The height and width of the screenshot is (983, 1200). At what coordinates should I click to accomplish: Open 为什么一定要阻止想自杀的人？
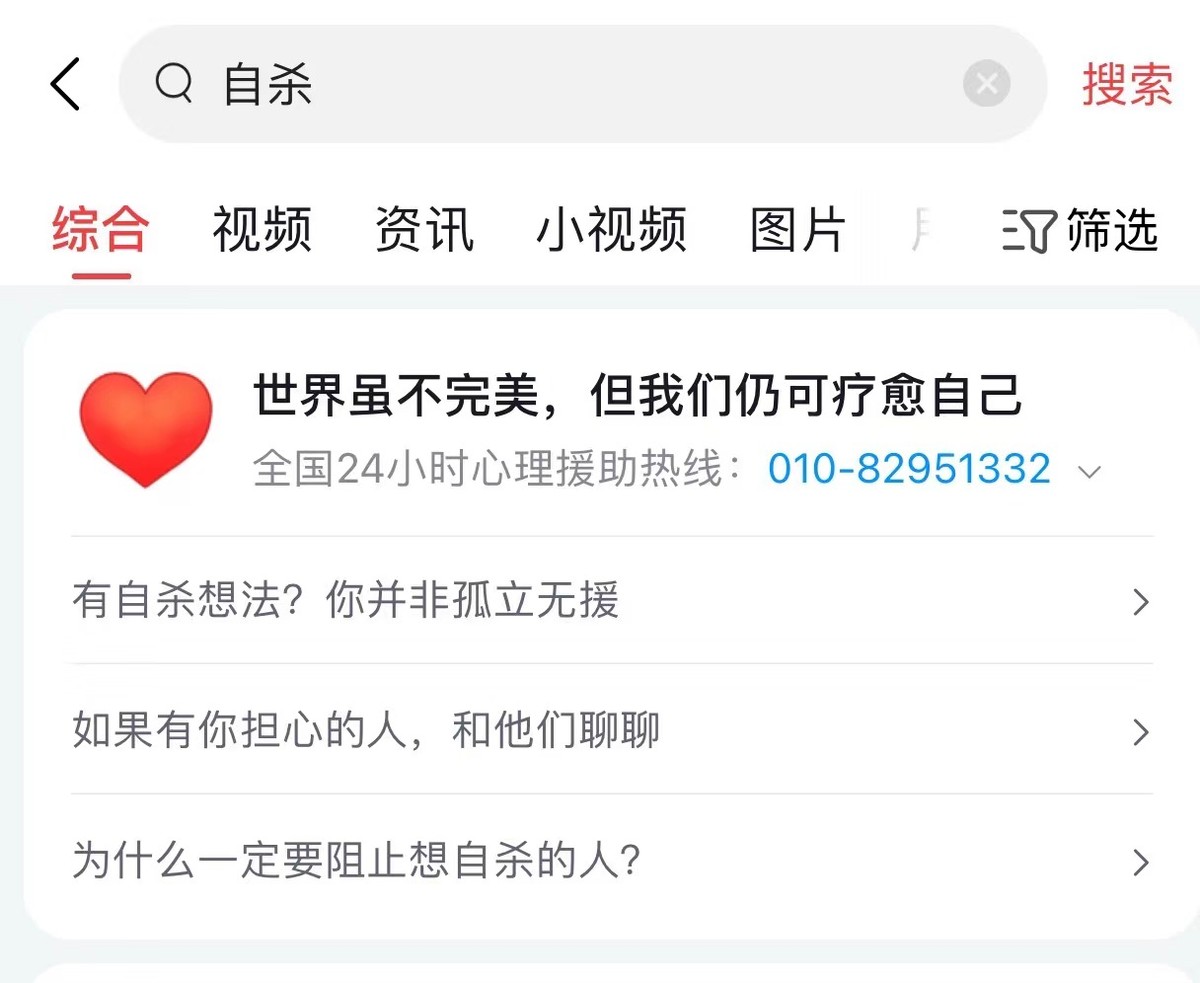click(610, 861)
